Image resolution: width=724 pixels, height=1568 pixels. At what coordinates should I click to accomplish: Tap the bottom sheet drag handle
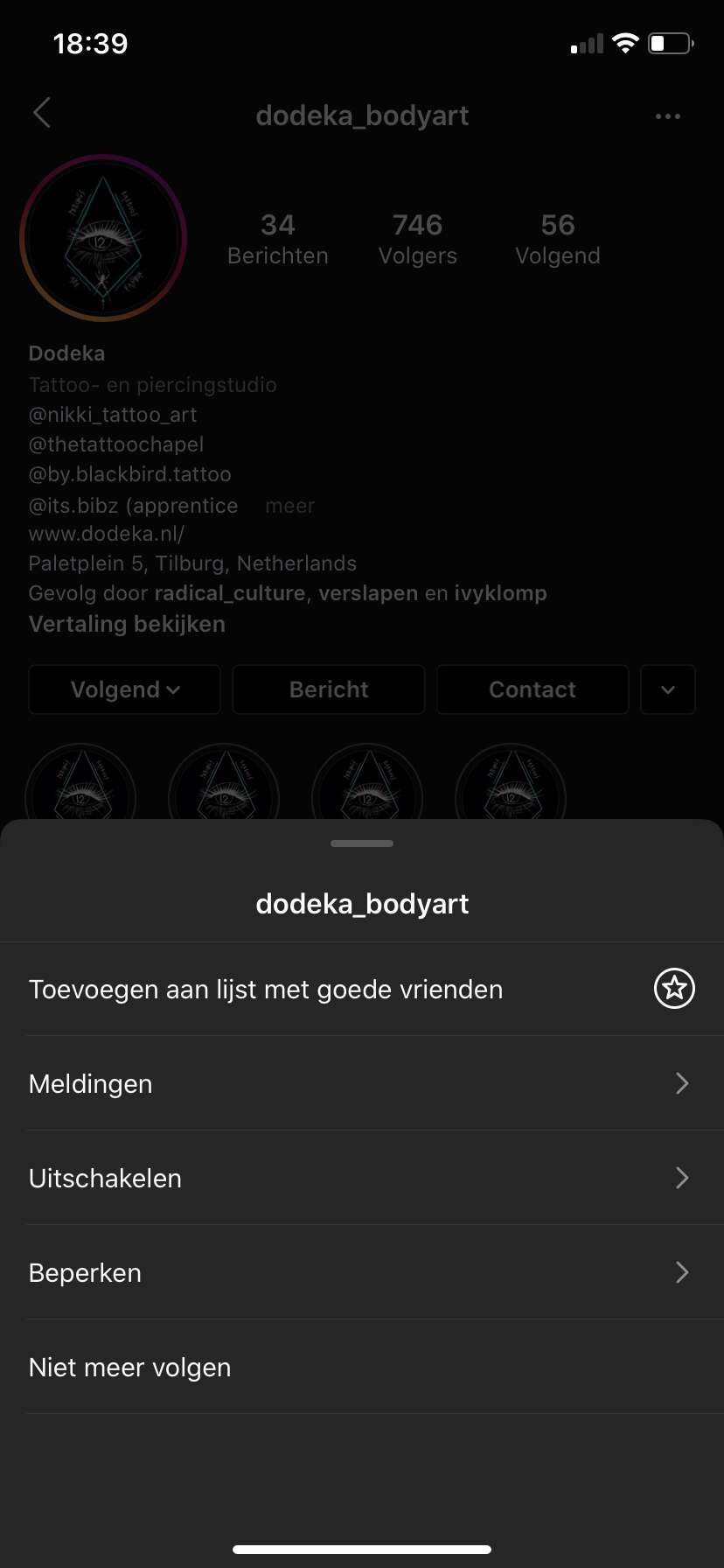tap(362, 843)
